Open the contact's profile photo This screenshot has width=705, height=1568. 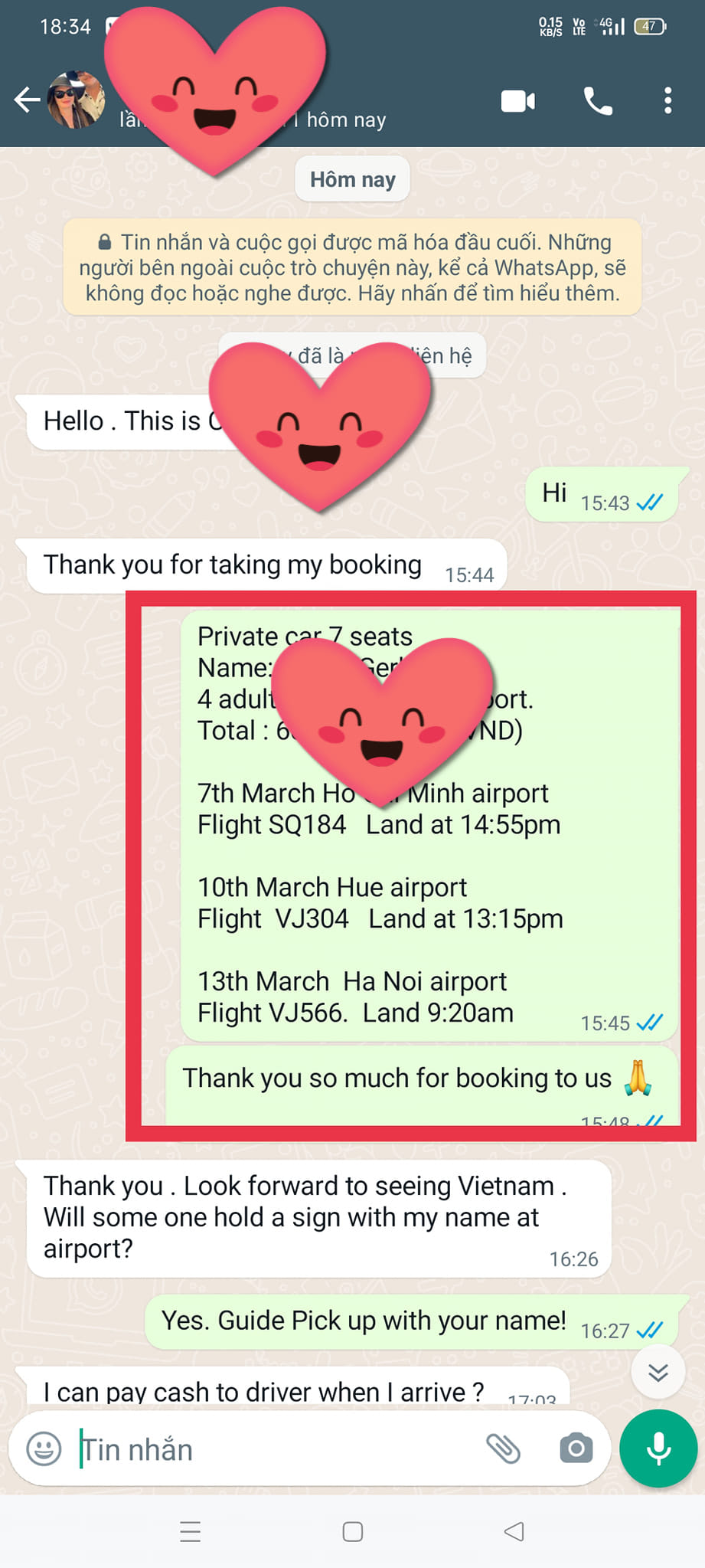76,100
